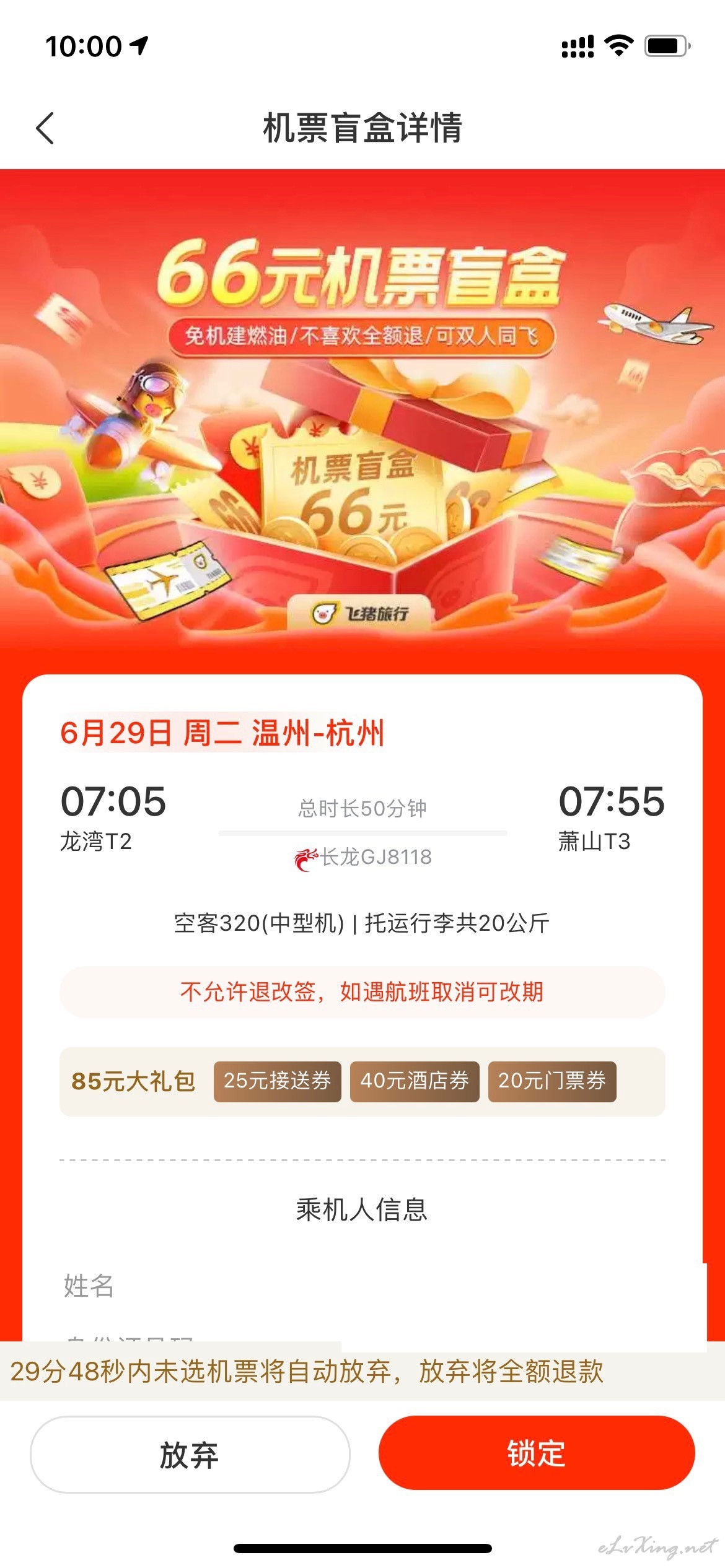Go back from 机票盲盒详情 page

coord(45,128)
